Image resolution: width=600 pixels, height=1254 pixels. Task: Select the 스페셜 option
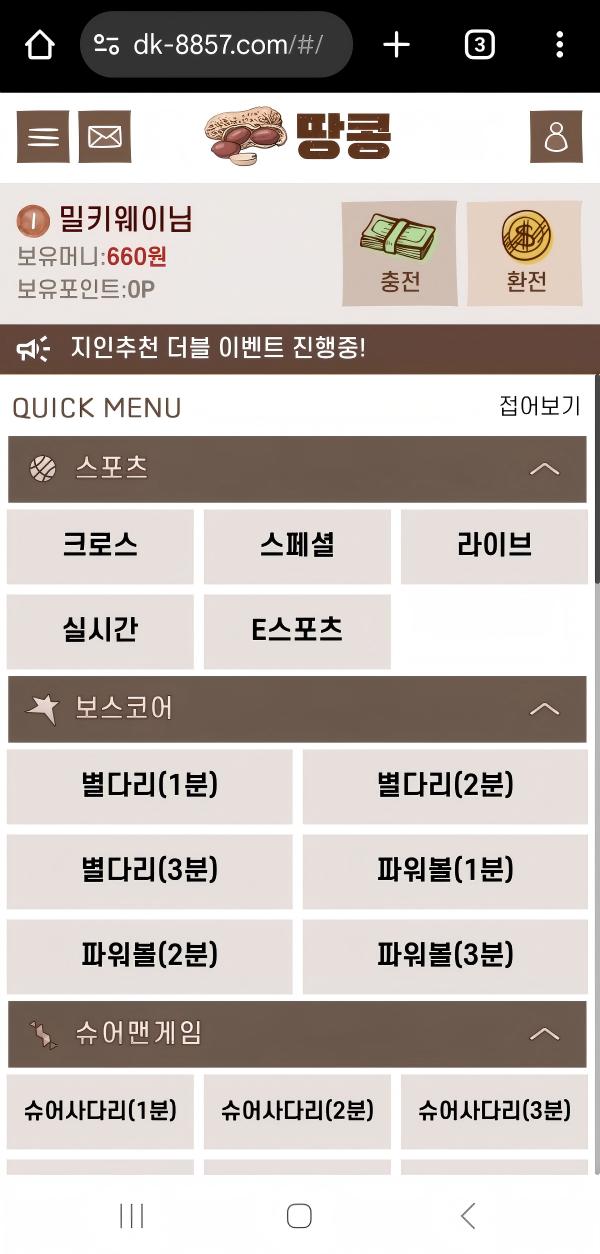click(297, 546)
